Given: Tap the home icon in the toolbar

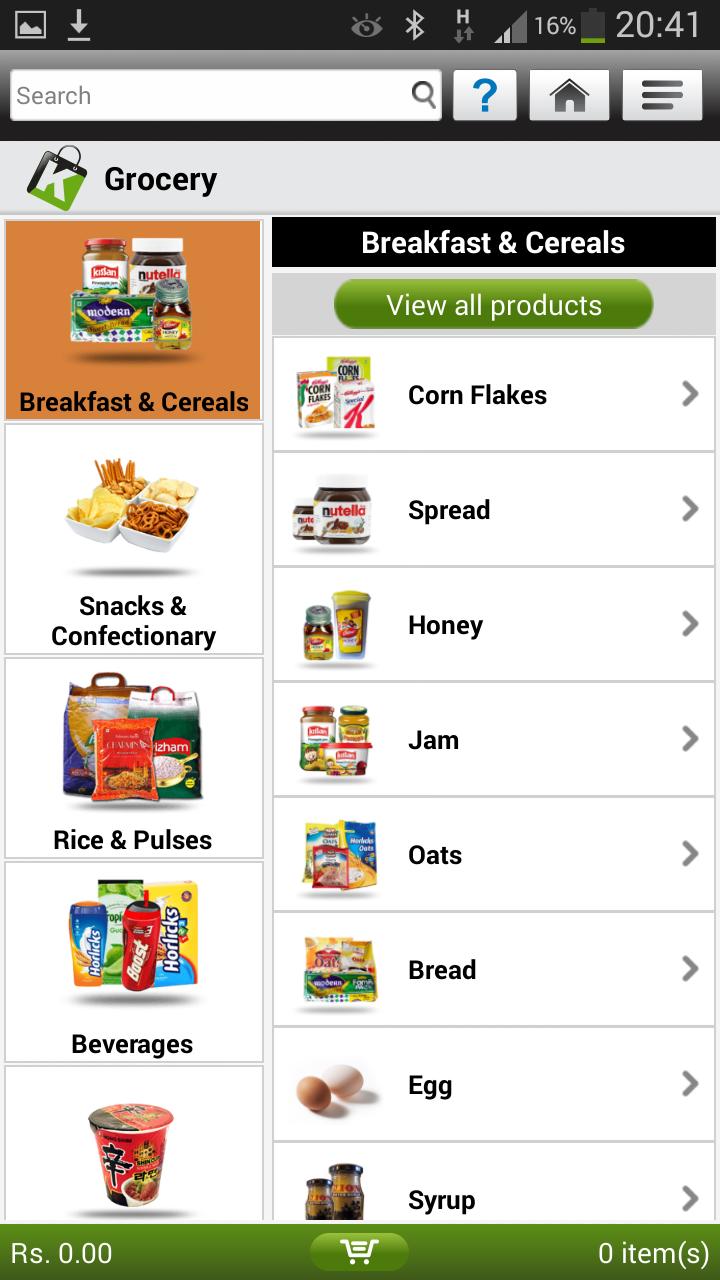Looking at the screenshot, I should 569,95.
